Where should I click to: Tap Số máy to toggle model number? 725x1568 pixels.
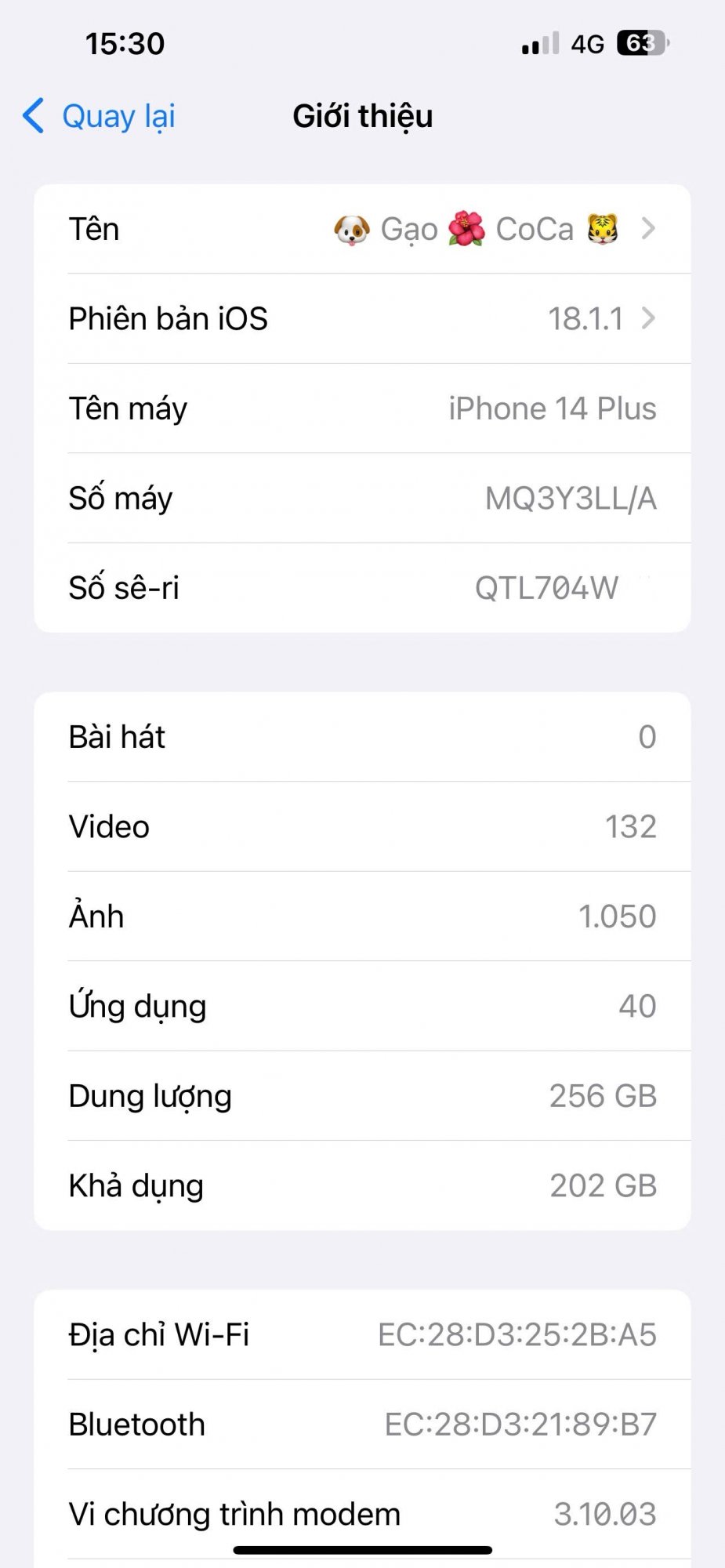click(x=362, y=498)
